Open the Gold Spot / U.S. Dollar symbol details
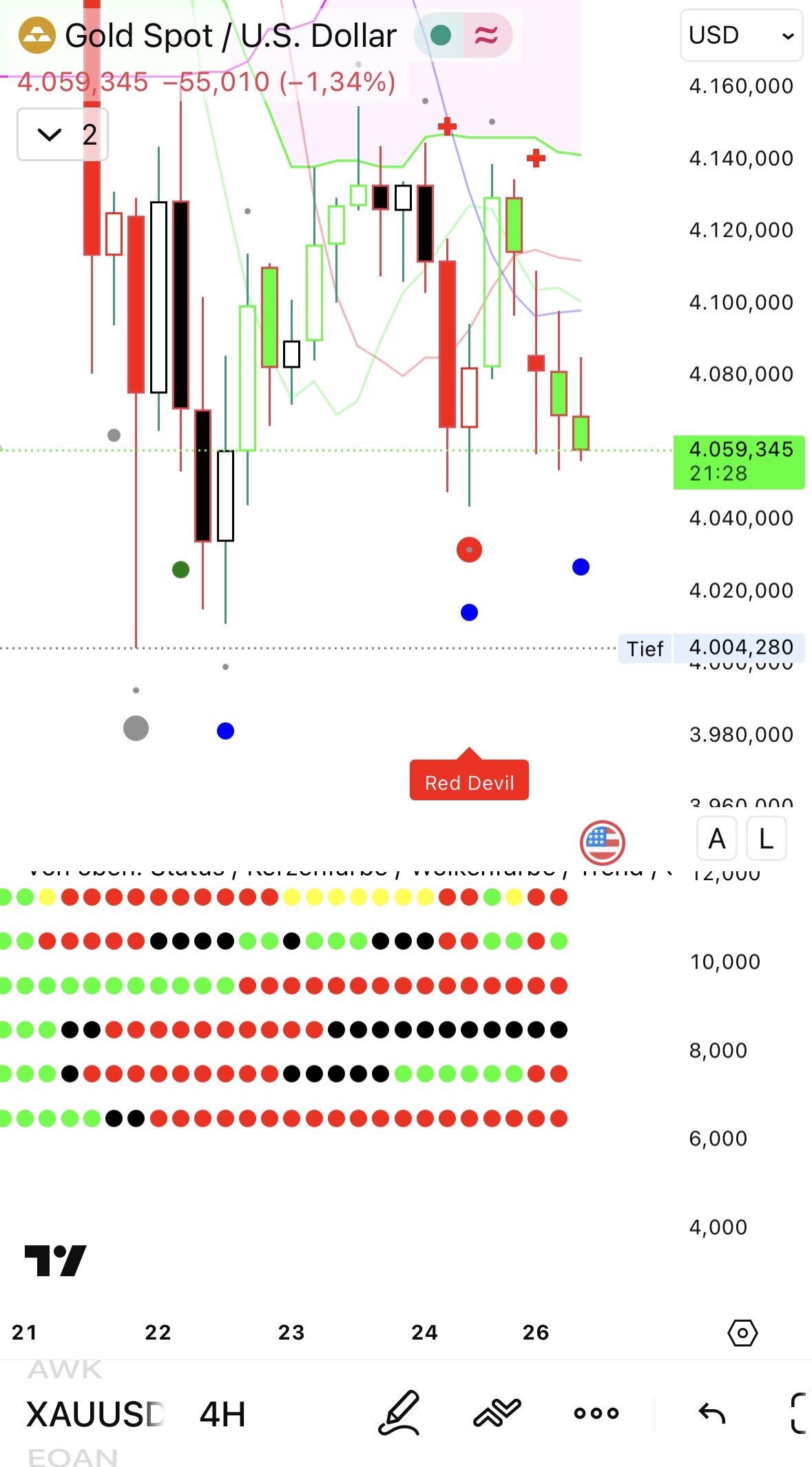This screenshot has width=812, height=1467. pyautogui.click(x=230, y=35)
